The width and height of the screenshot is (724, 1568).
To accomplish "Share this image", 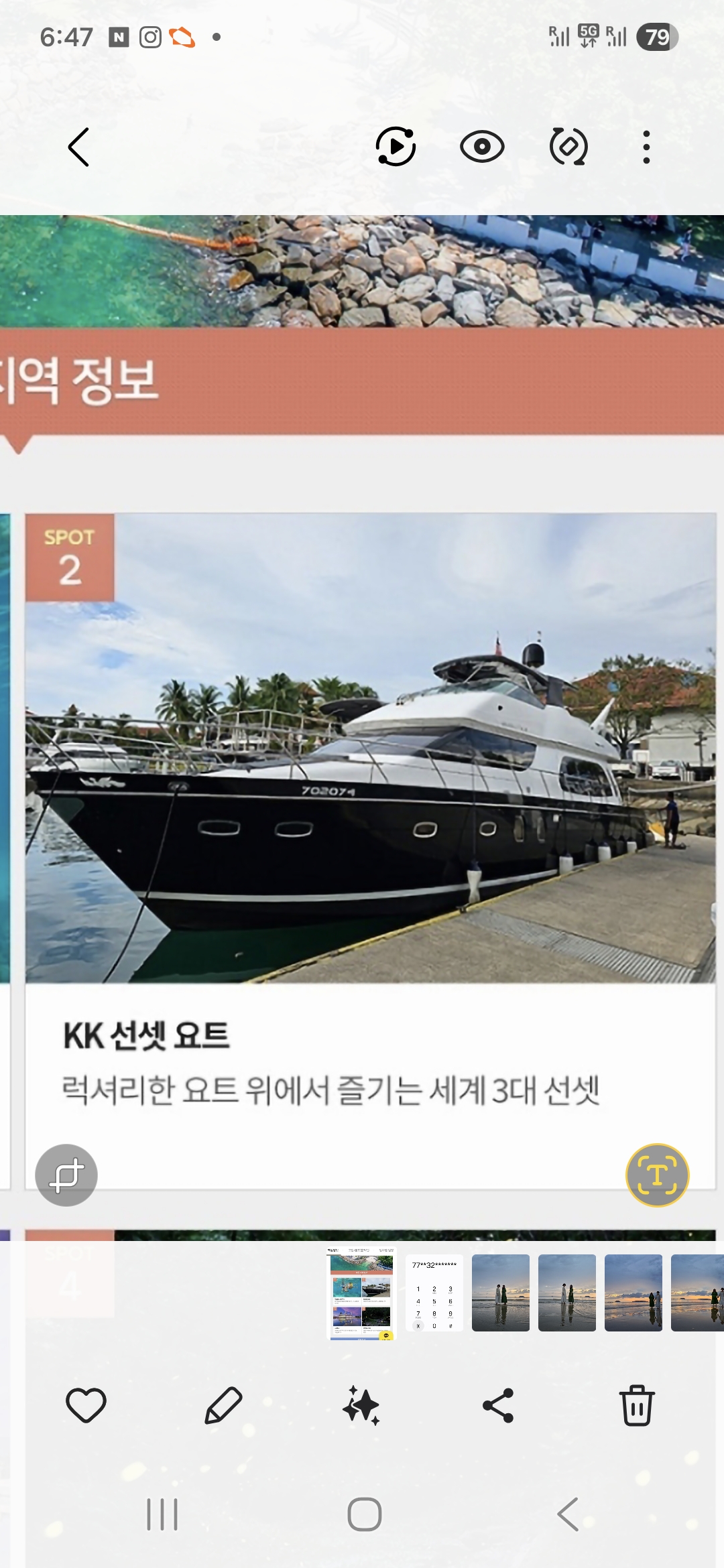I will click(x=499, y=1405).
